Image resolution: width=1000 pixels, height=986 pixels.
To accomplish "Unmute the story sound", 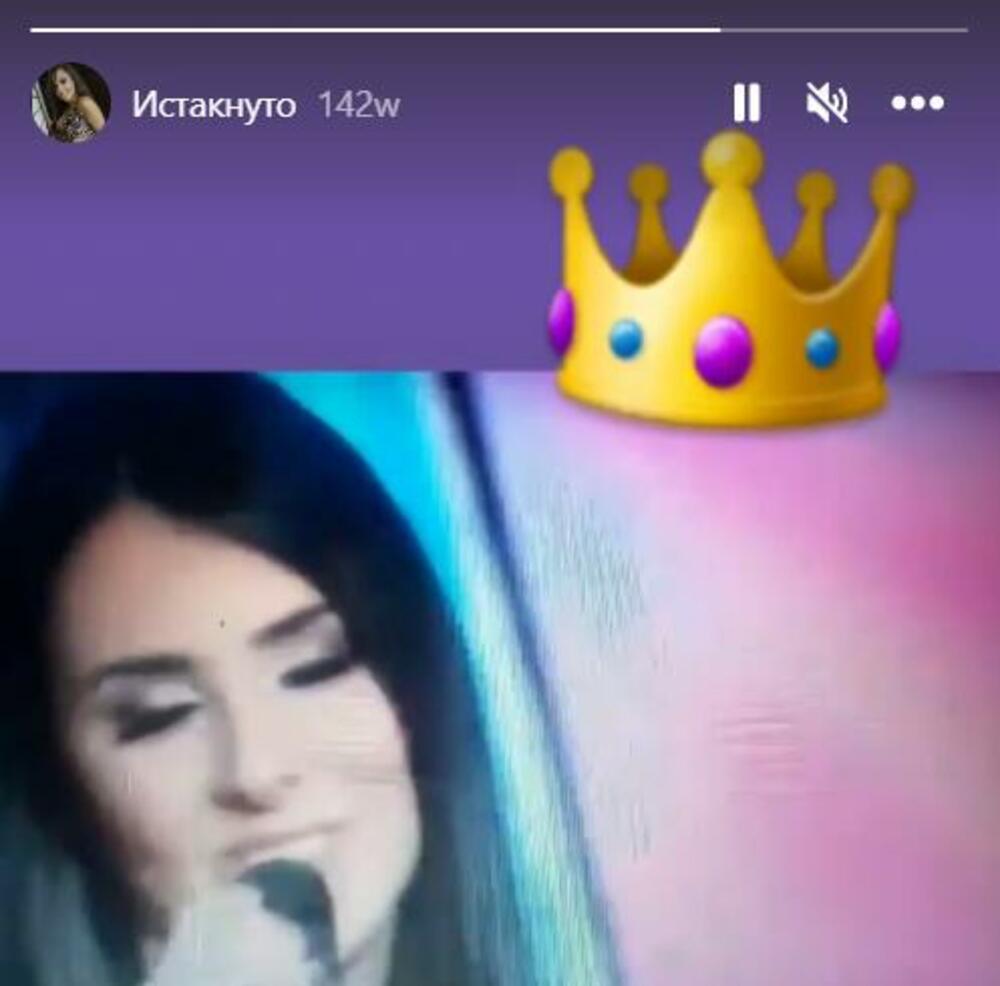I will coord(827,103).
